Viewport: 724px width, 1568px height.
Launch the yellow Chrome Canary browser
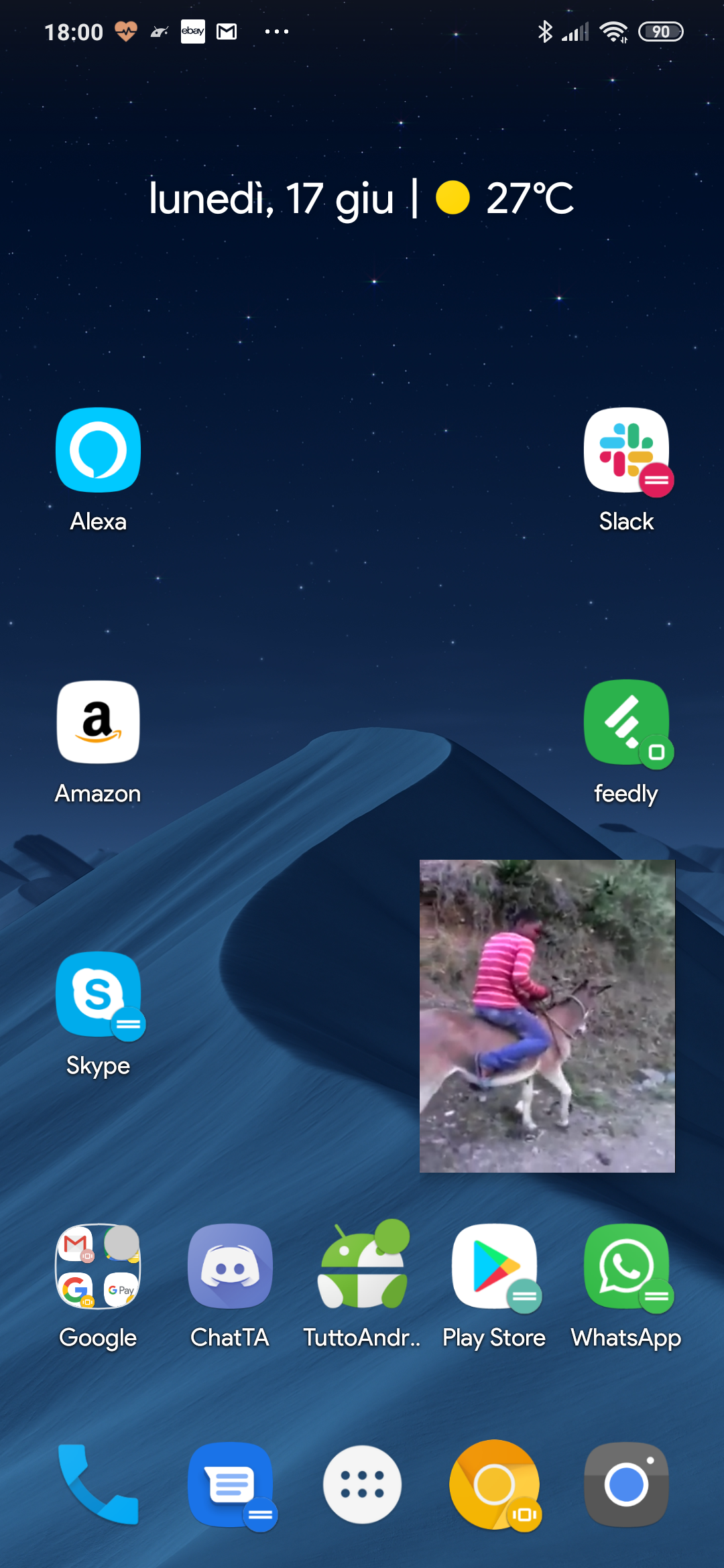coord(494,1484)
